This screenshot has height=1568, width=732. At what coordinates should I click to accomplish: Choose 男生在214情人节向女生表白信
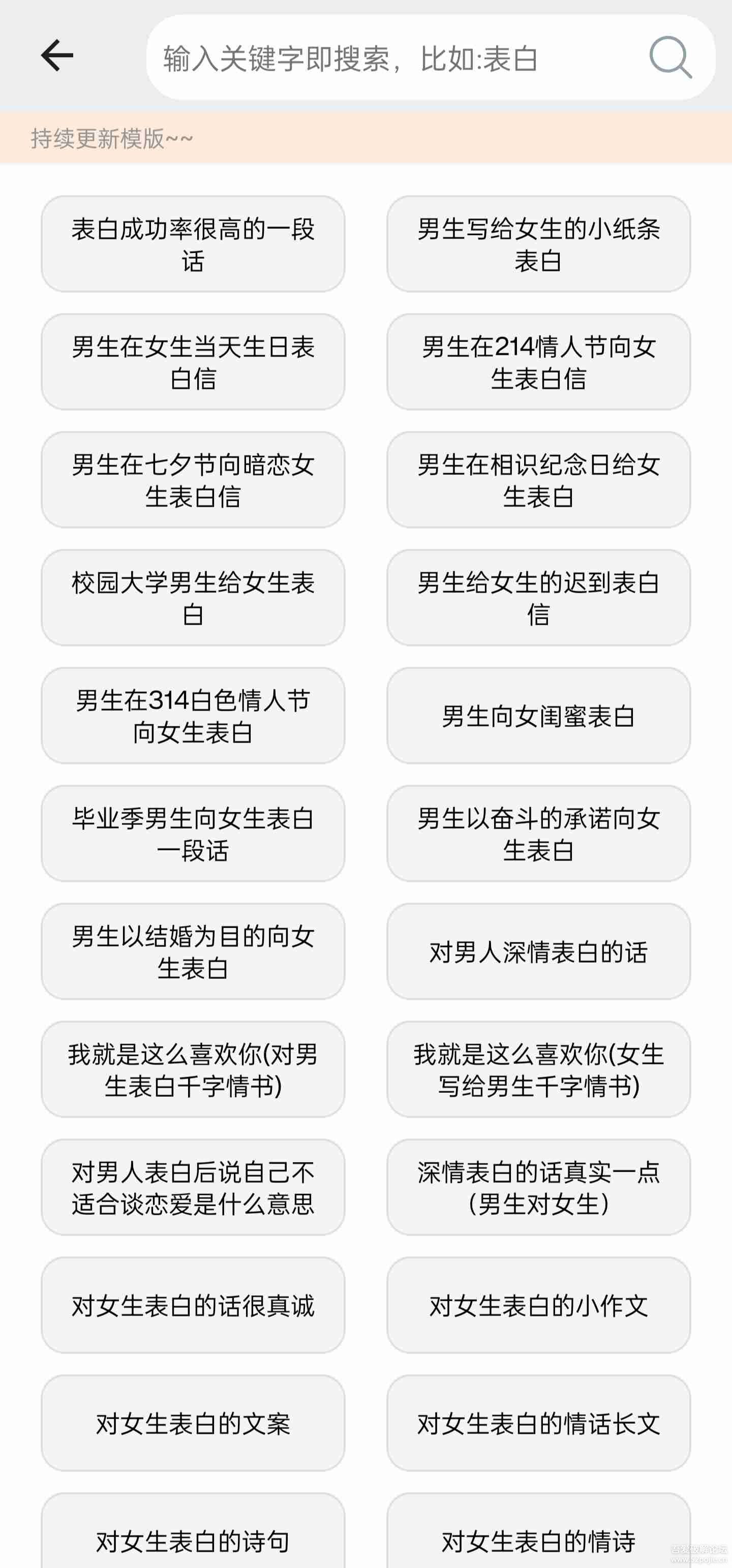[538, 362]
